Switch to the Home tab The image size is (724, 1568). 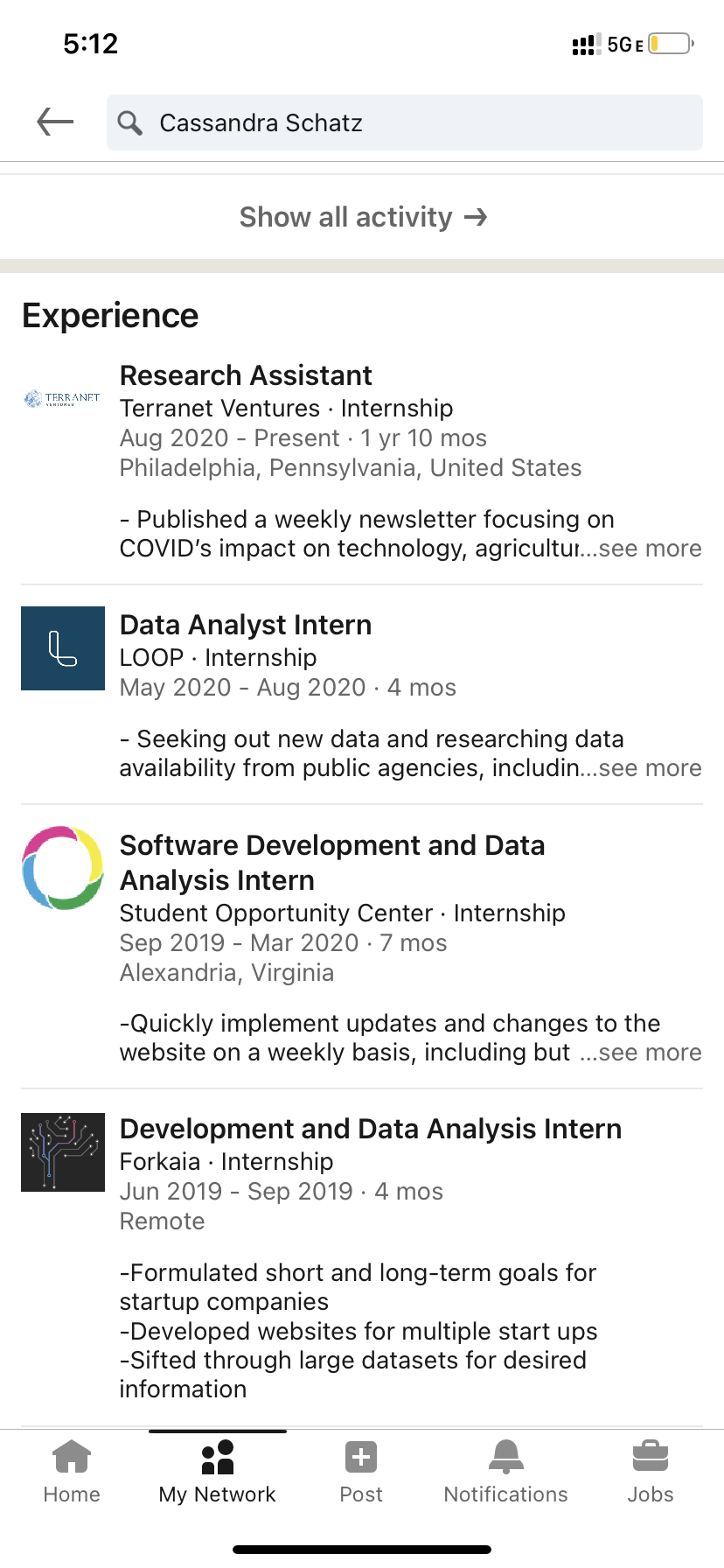coord(72,1472)
